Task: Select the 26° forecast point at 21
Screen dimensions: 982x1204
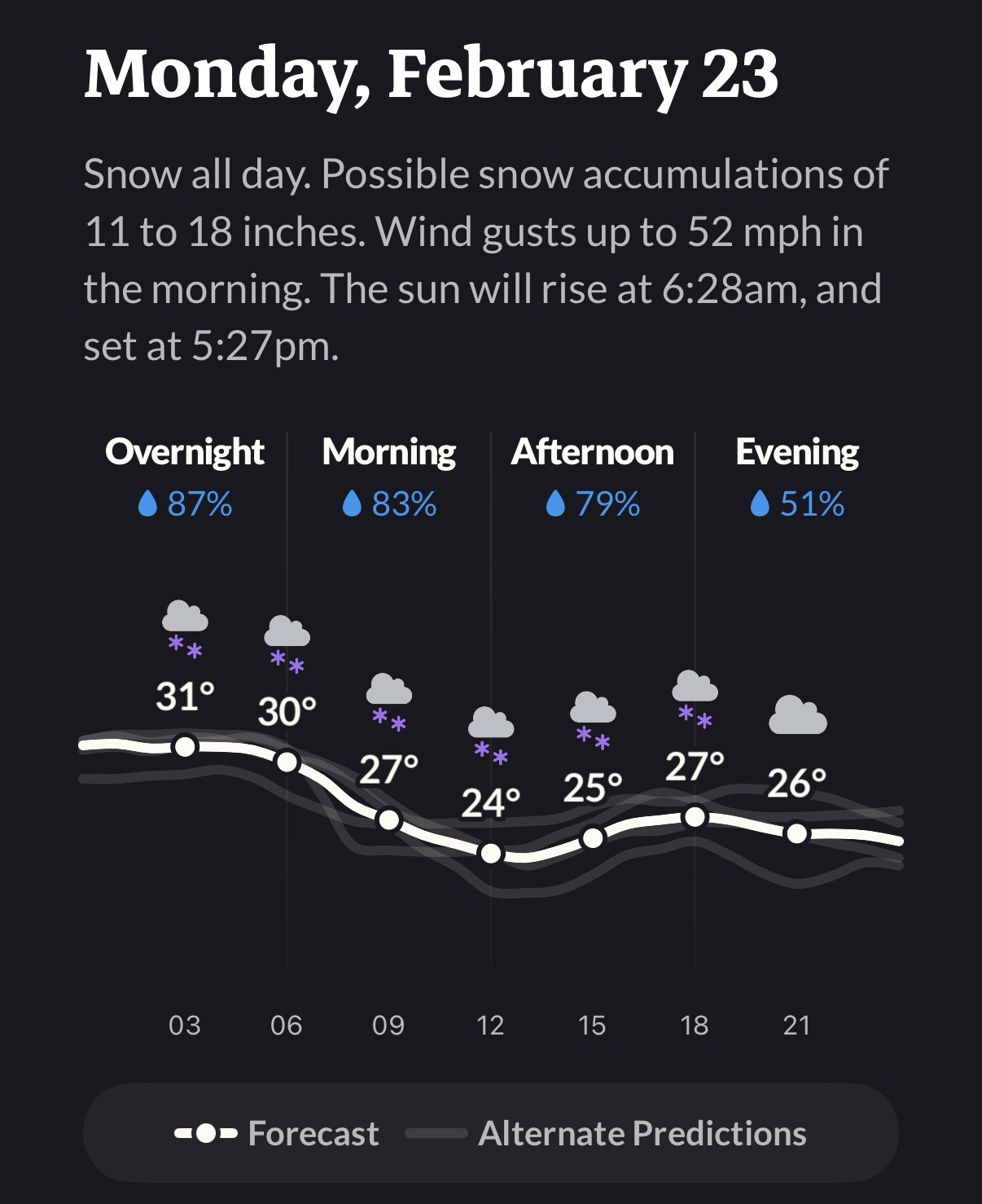Action: pyautogui.click(x=797, y=833)
